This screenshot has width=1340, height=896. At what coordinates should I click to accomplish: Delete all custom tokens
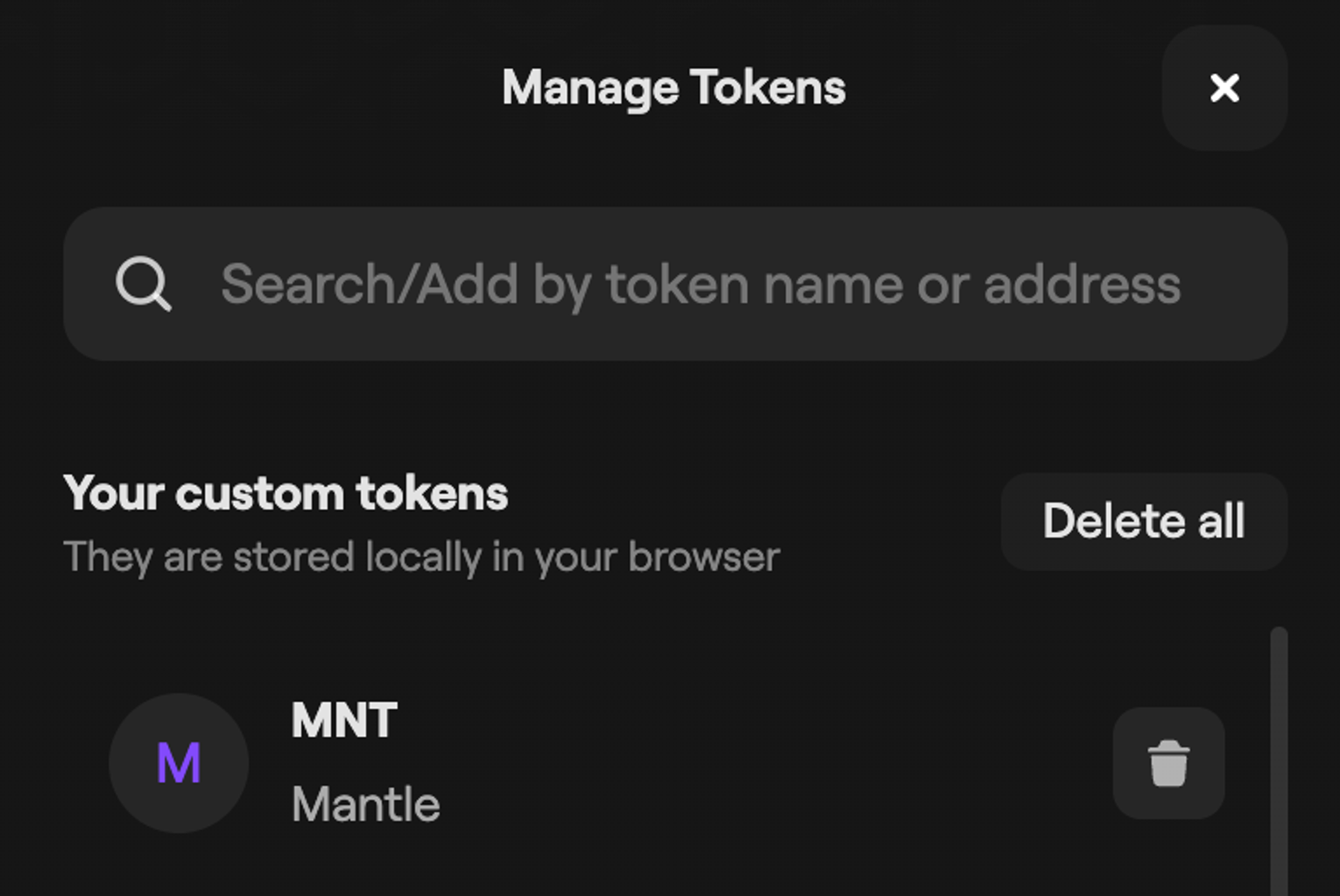click(x=1143, y=521)
